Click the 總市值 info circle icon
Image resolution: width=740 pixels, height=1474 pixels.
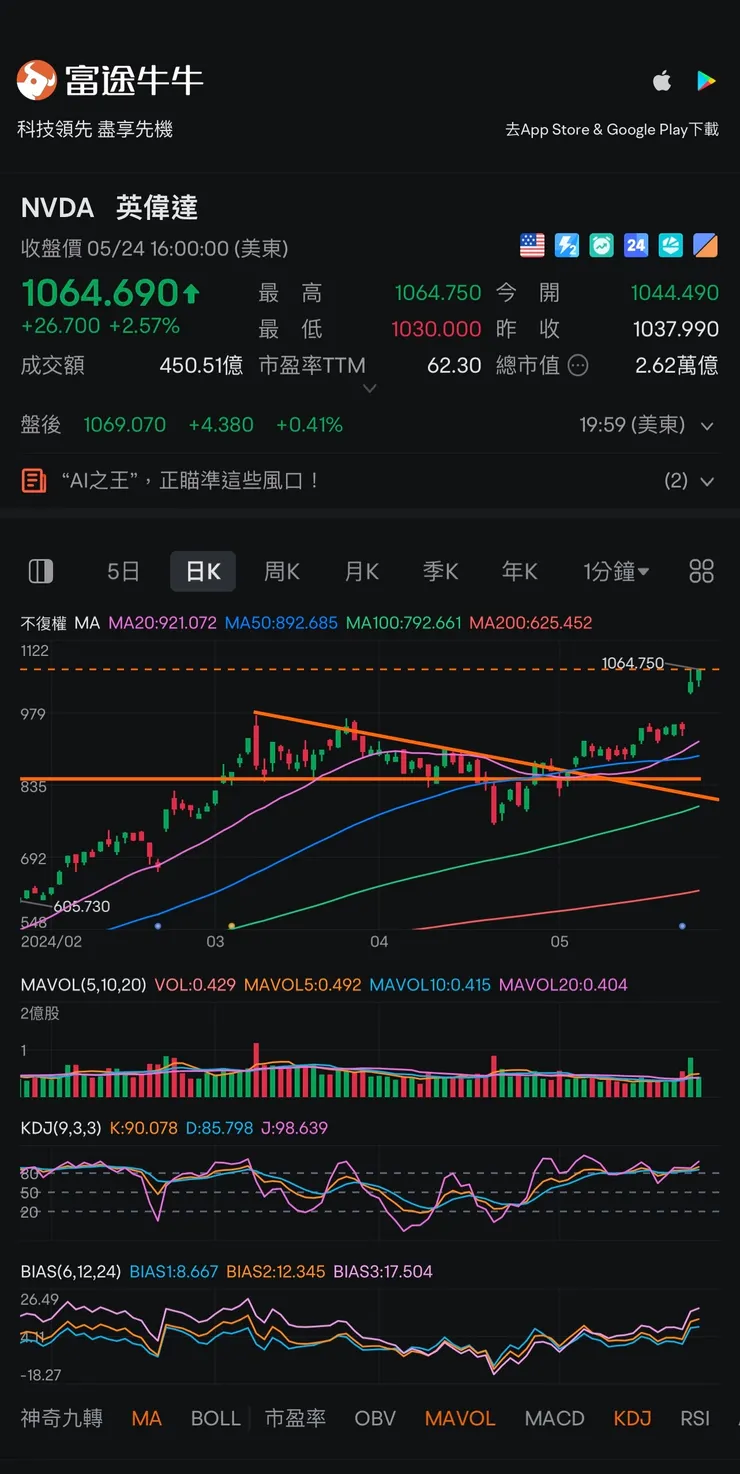coord(578,365)
